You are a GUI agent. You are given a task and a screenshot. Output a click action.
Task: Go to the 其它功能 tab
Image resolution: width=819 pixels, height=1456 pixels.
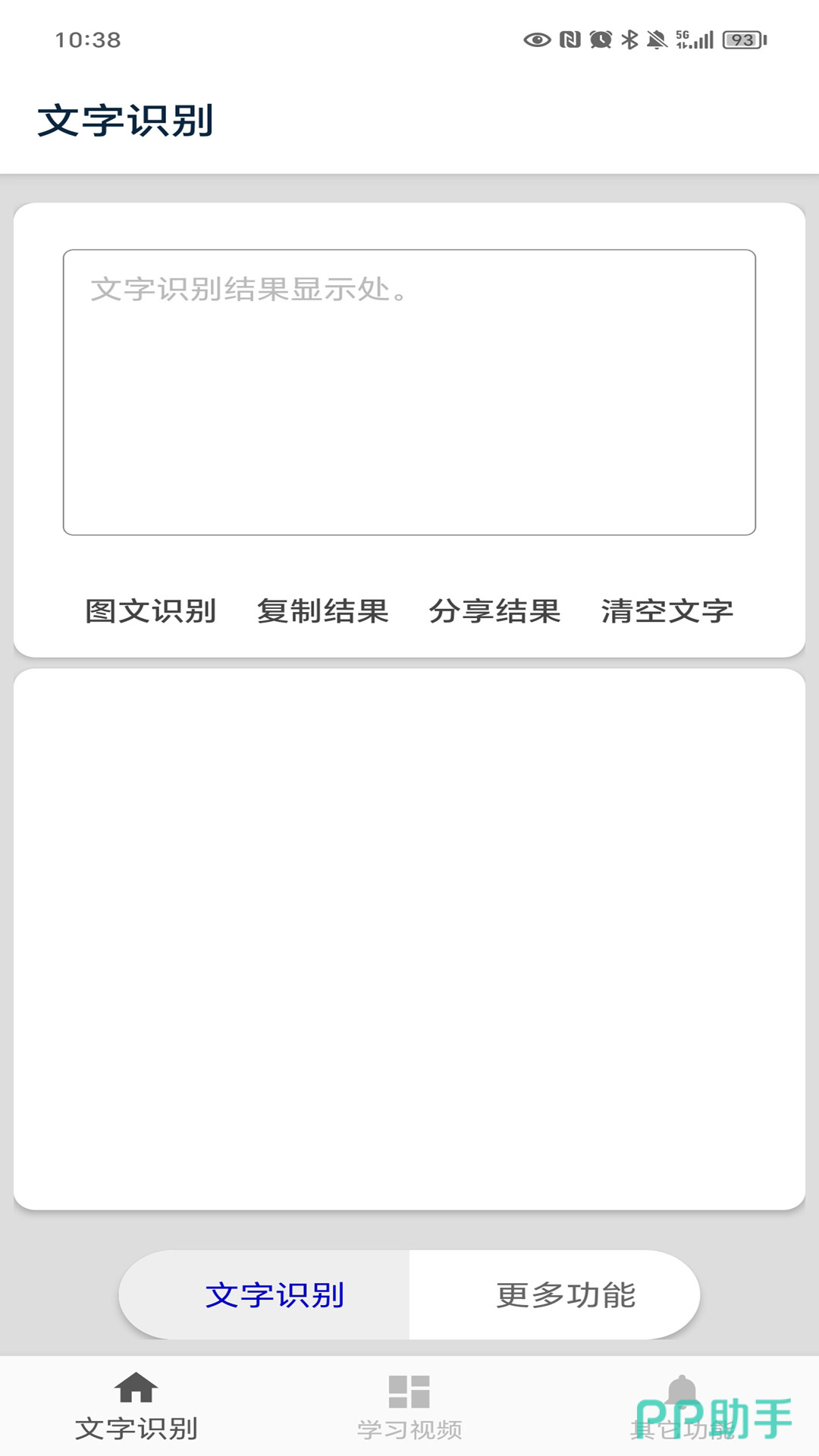(x=681, y=1407)
